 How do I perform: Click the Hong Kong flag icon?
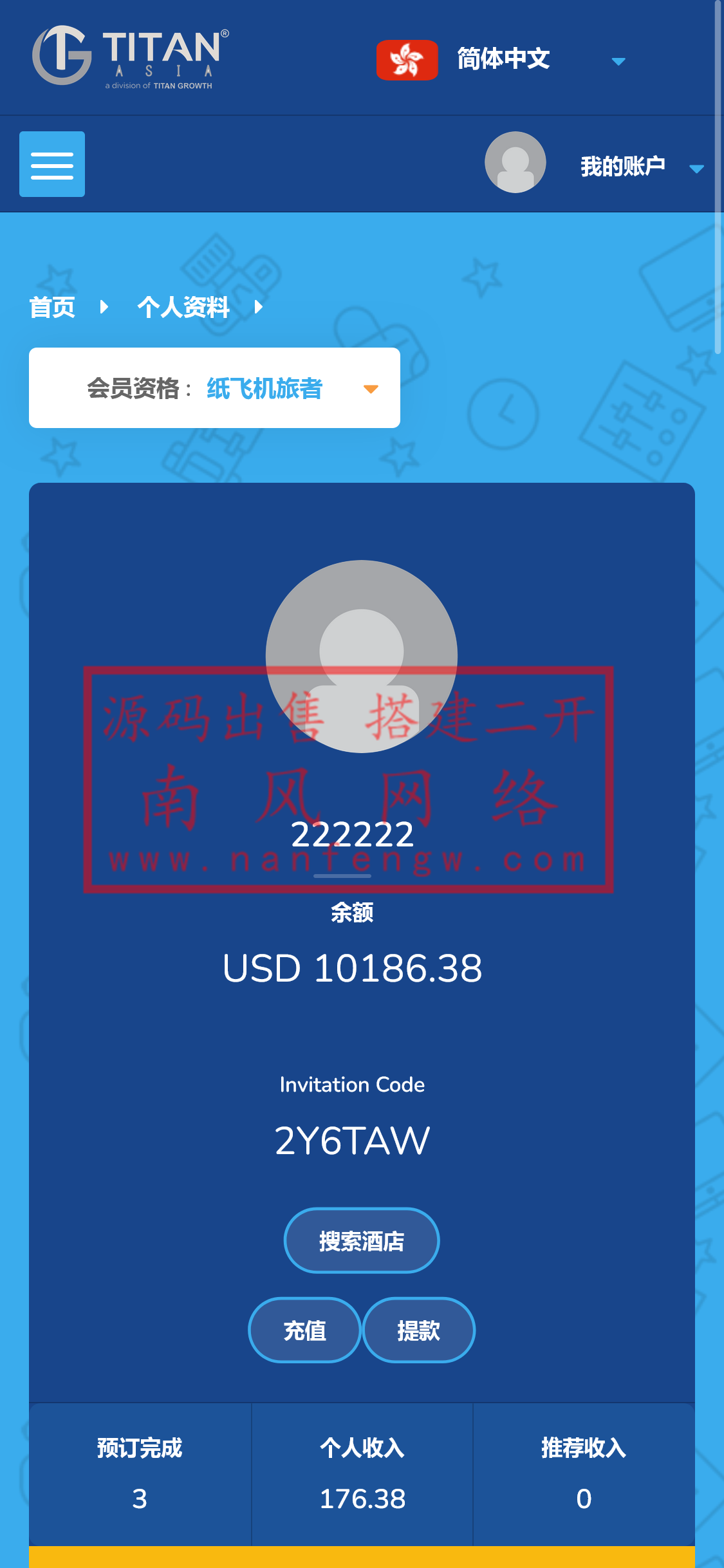pyautogui.click(x=407, y=59)
